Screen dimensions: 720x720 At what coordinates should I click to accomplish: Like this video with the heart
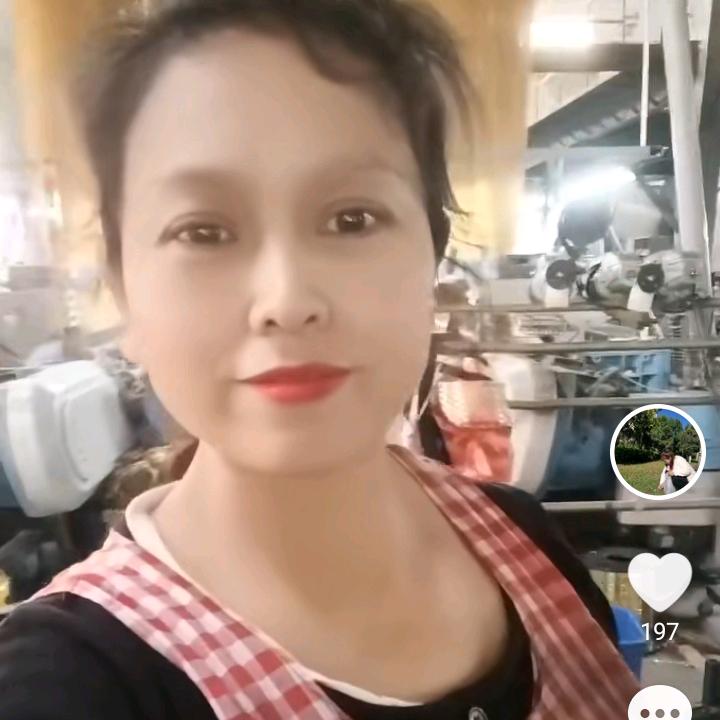659,580
